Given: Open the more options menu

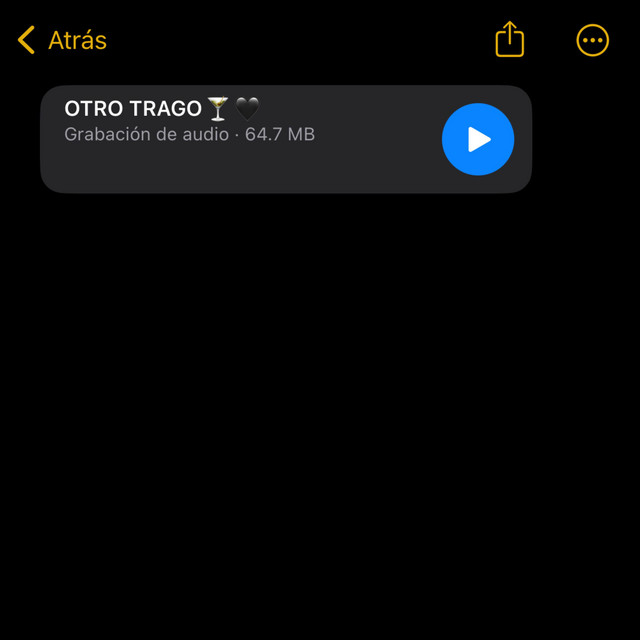Looking at the screenshot, I should (x=593, y=41).
